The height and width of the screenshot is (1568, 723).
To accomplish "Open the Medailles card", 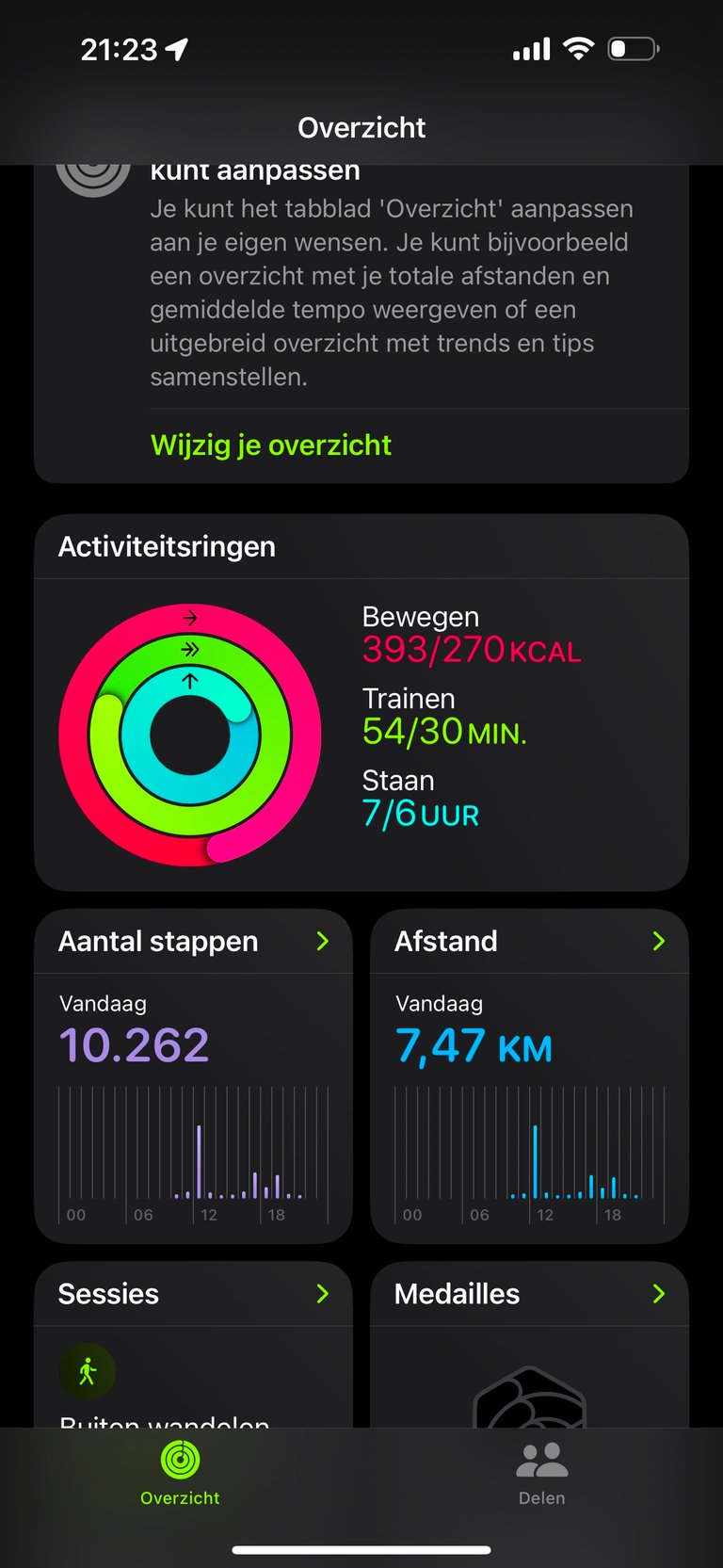I will click(529, 1345).
